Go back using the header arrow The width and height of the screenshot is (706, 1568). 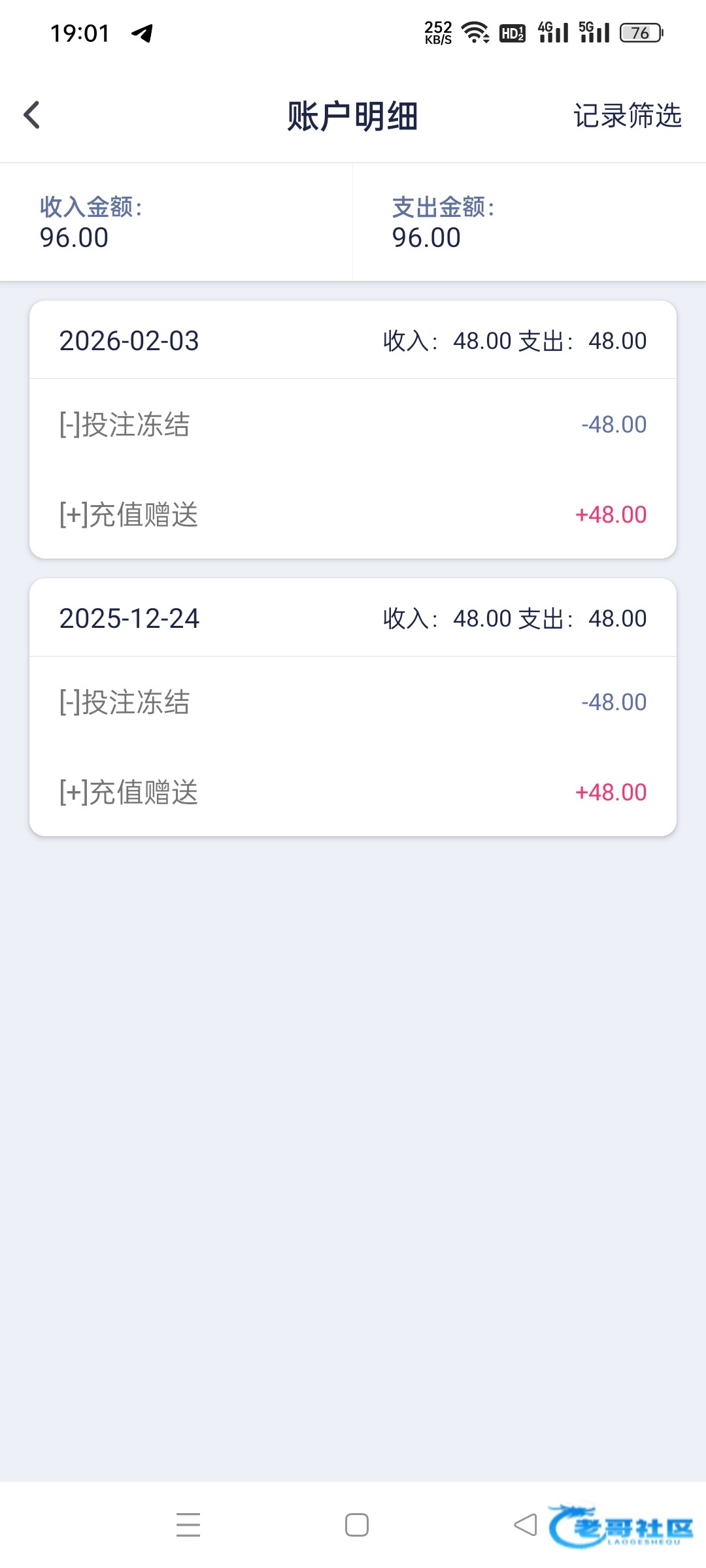(31, 116)
